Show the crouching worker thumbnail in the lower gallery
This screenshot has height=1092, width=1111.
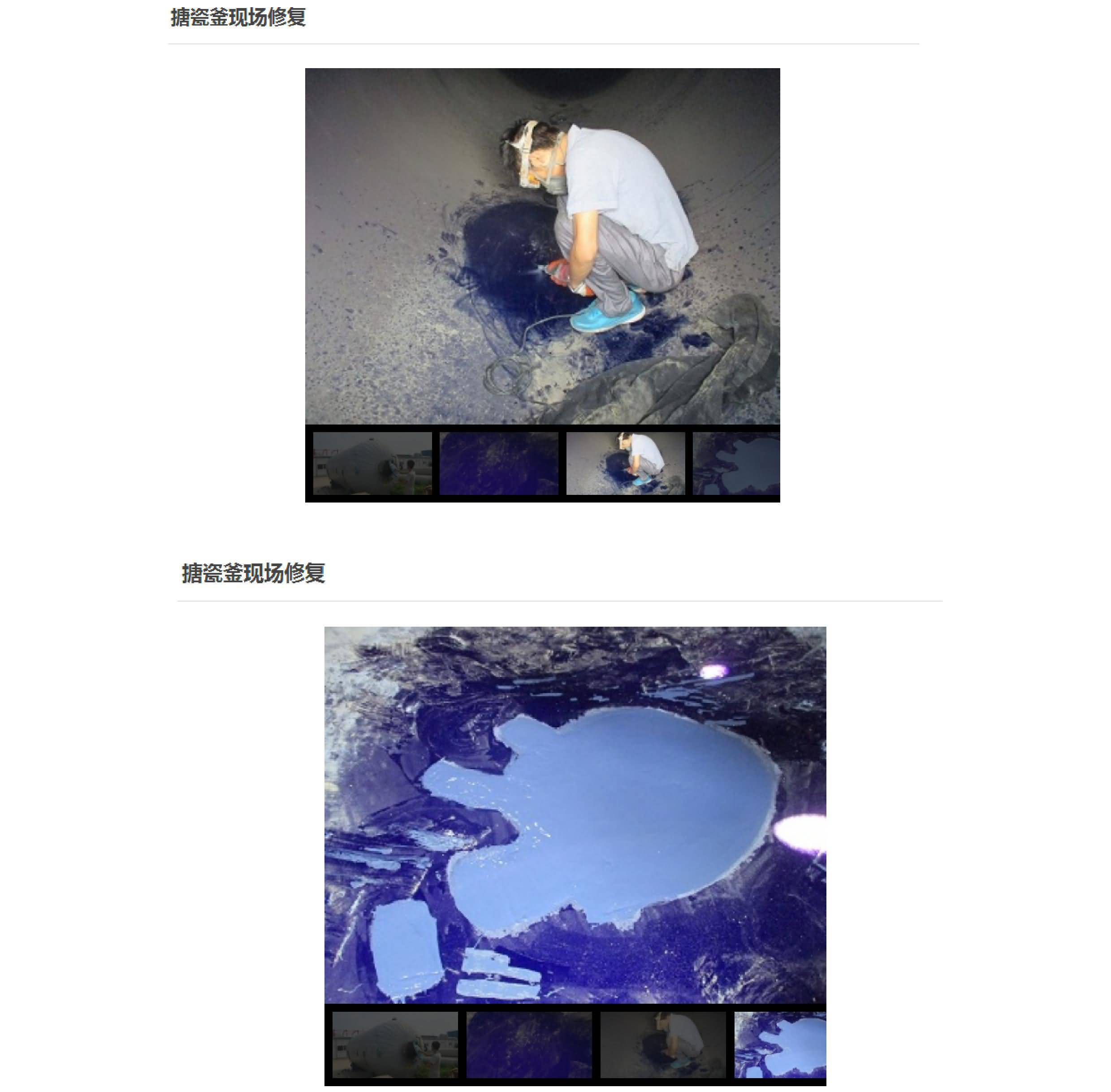coord(663,1045)
